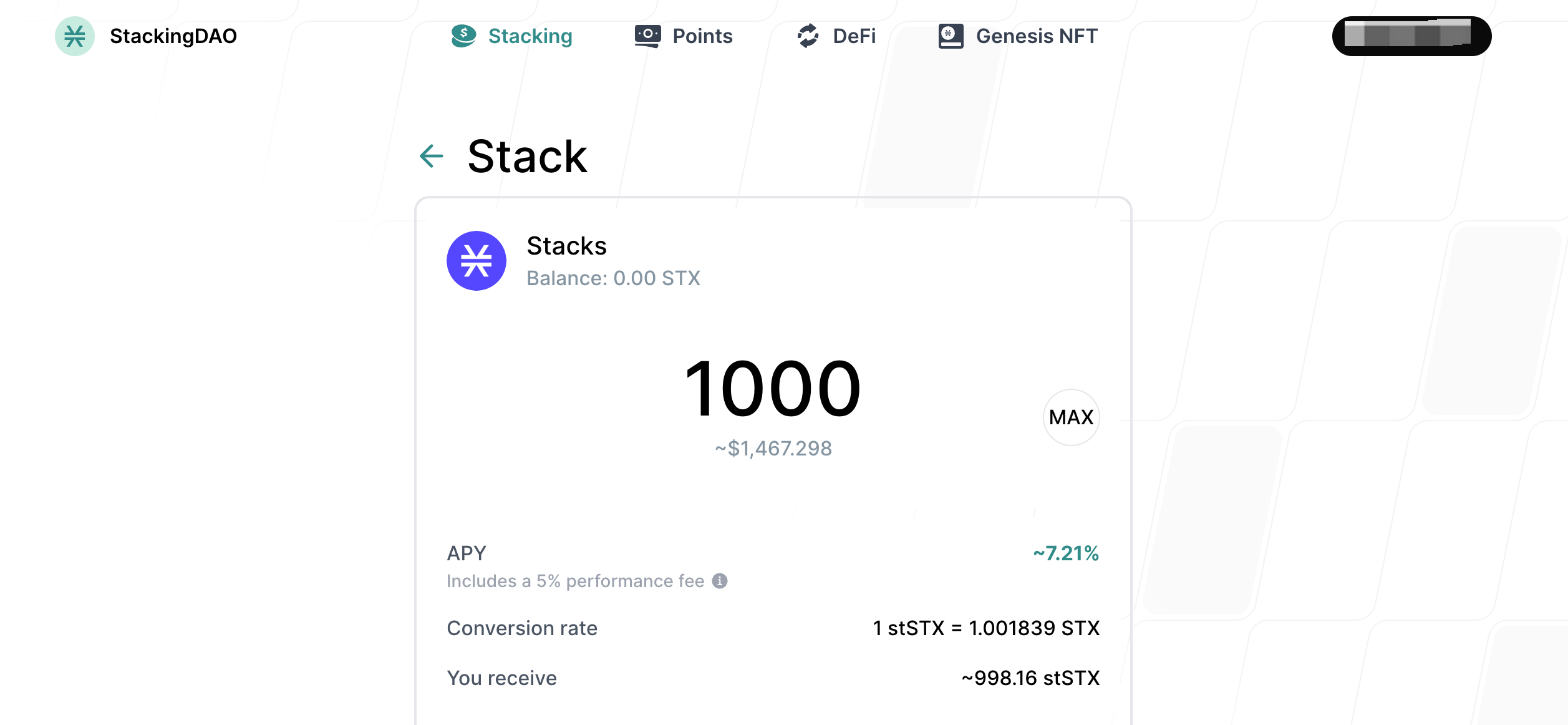
Task: Go to the DeFi page
Action: 836,36
